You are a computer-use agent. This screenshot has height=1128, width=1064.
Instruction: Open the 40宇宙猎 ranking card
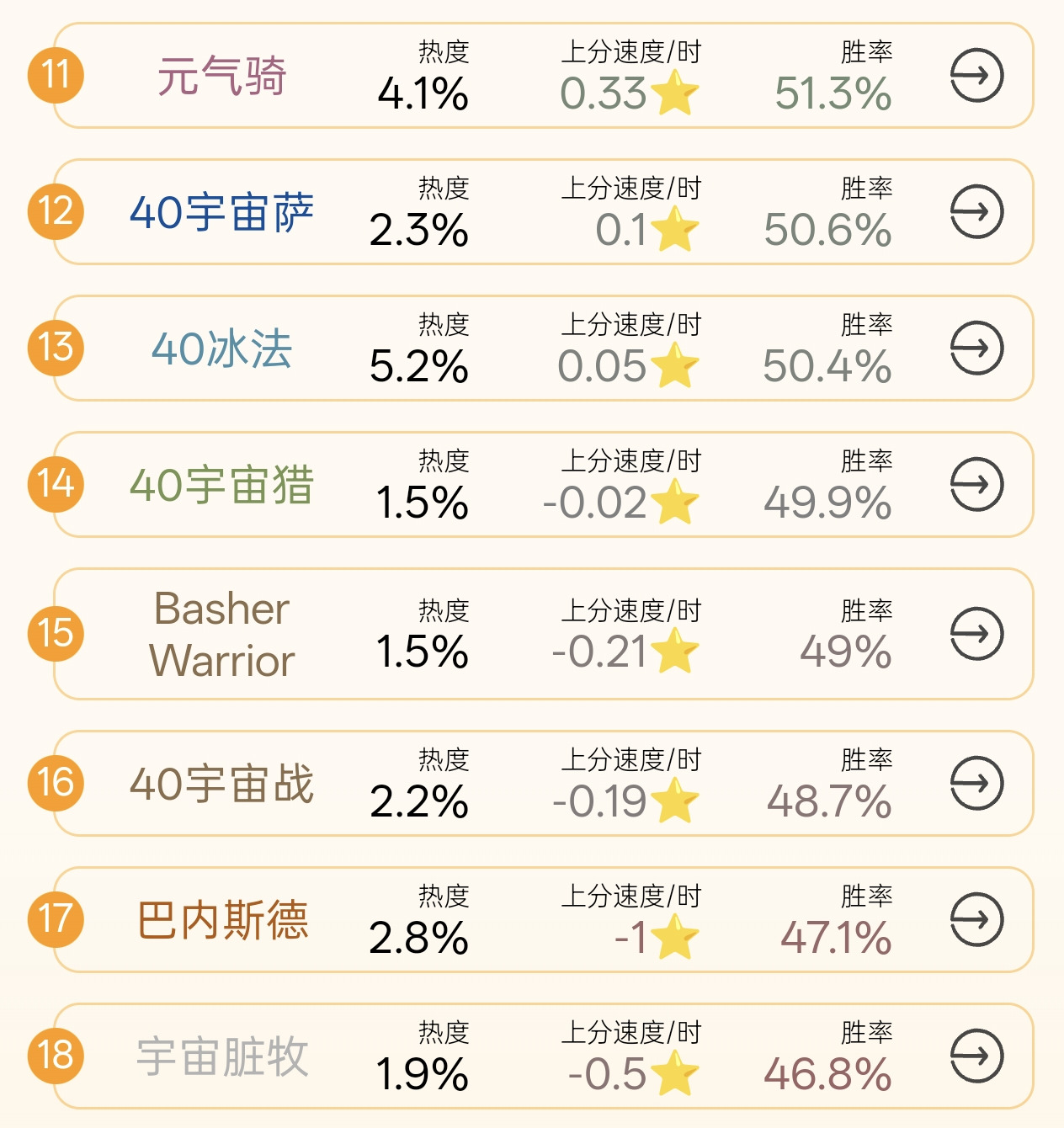click(222, 485)
